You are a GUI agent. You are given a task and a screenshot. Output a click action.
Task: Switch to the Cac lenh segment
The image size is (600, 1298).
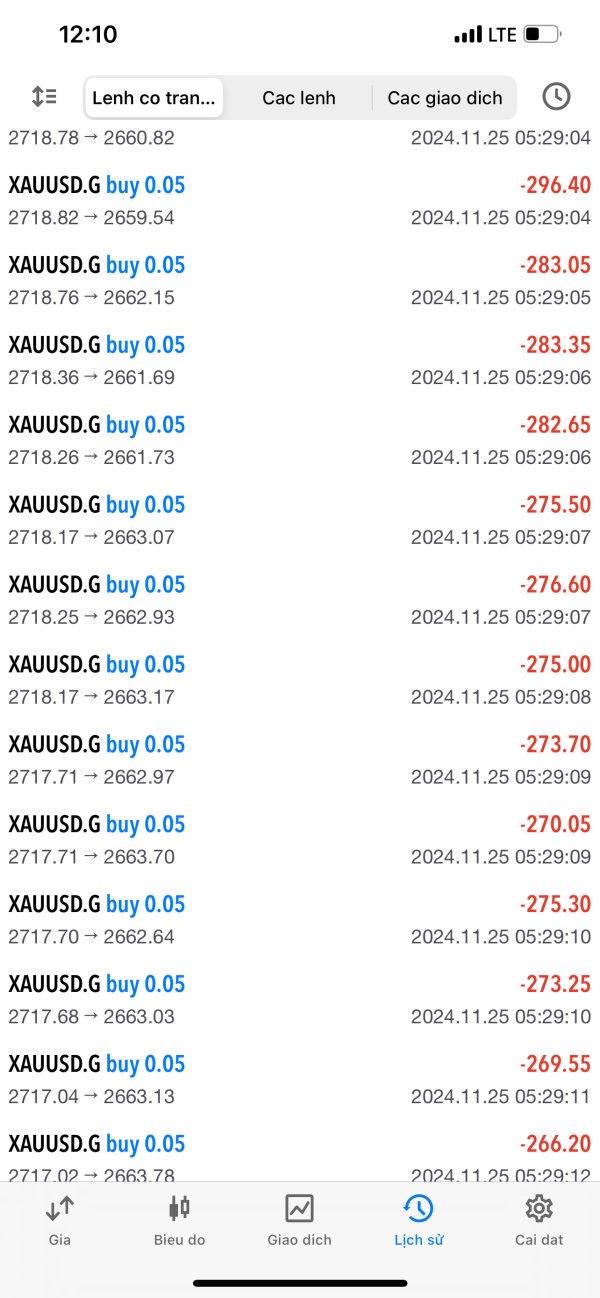click(298, 98)
